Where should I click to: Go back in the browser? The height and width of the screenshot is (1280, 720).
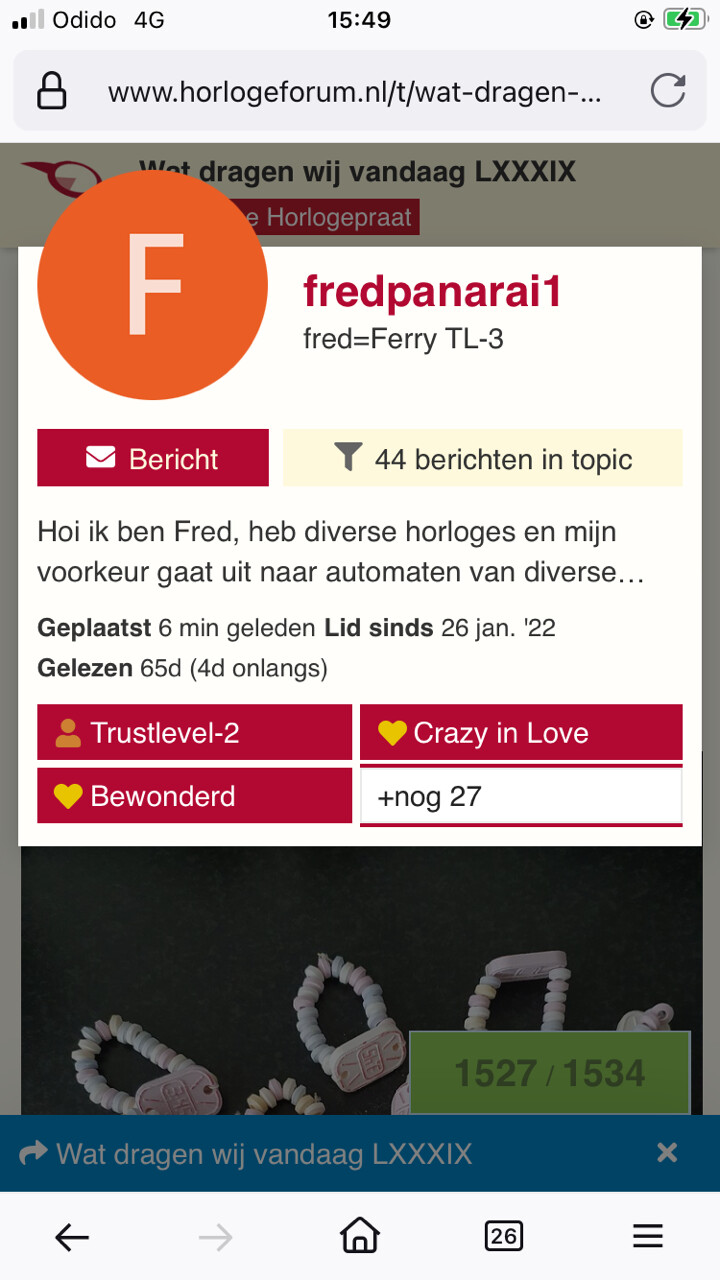[72, 1237]
